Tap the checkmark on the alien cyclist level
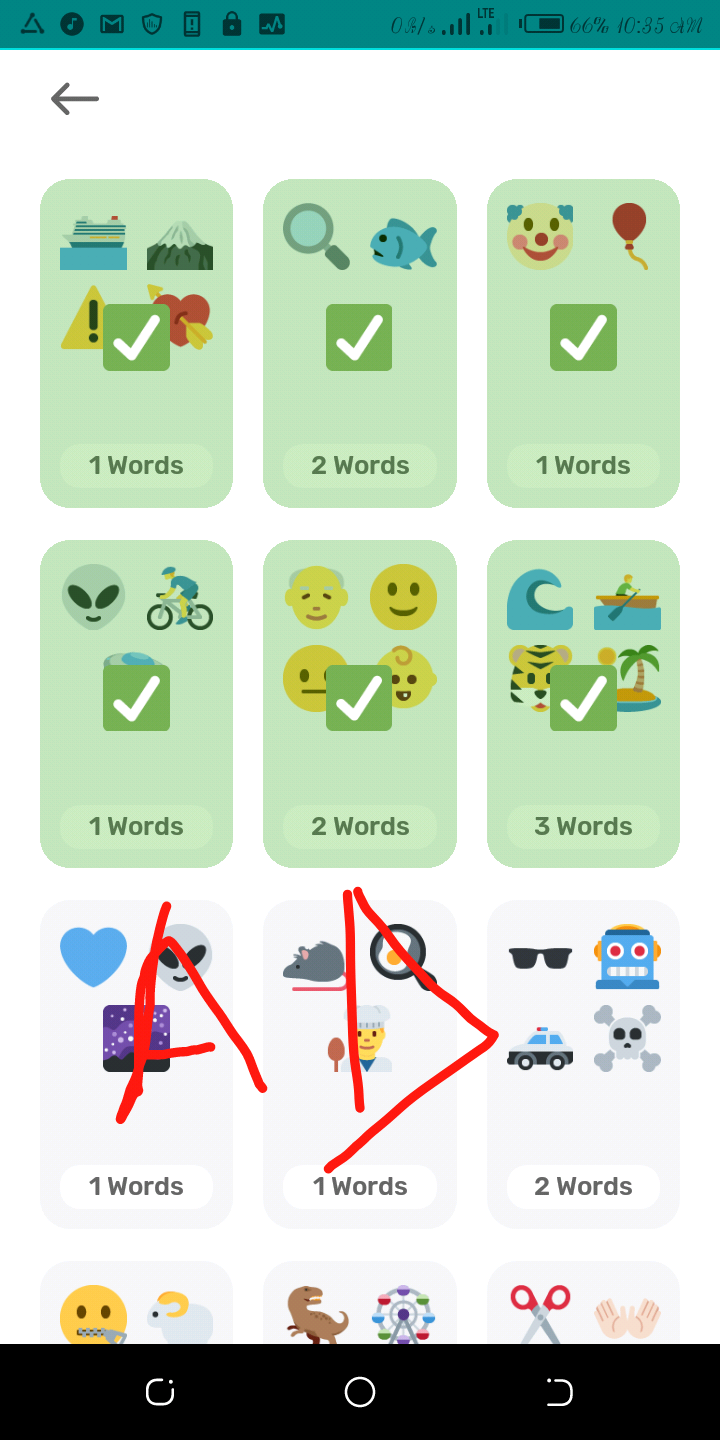Image resolution: width=720 pixels, height=1440 pixels. pos(136,697)
